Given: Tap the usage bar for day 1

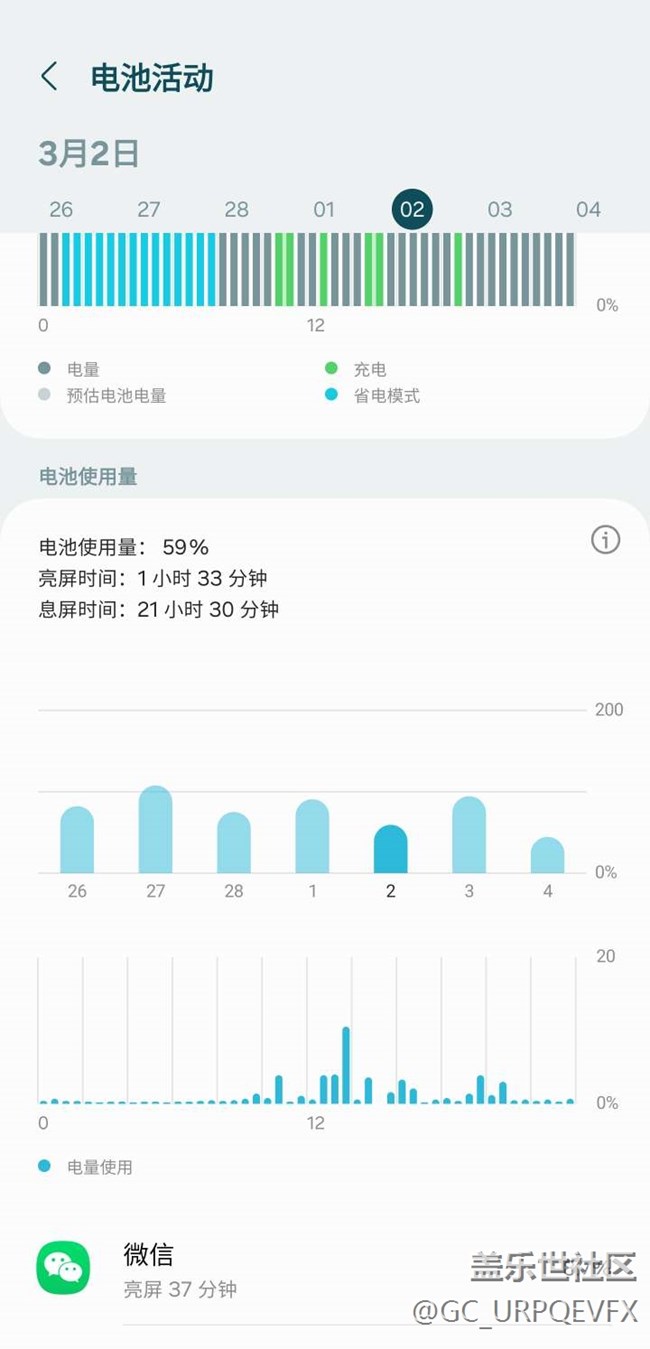Looking at the screenshot, I should pyautogui.click(x=312, y=836).
